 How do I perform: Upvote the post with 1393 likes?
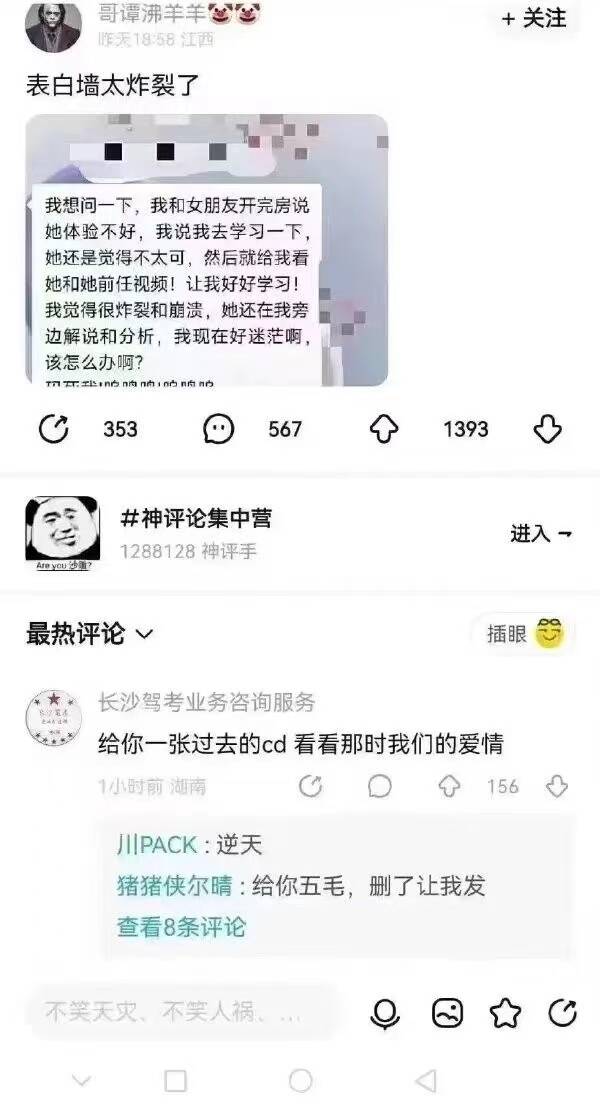tap(384, 429)
